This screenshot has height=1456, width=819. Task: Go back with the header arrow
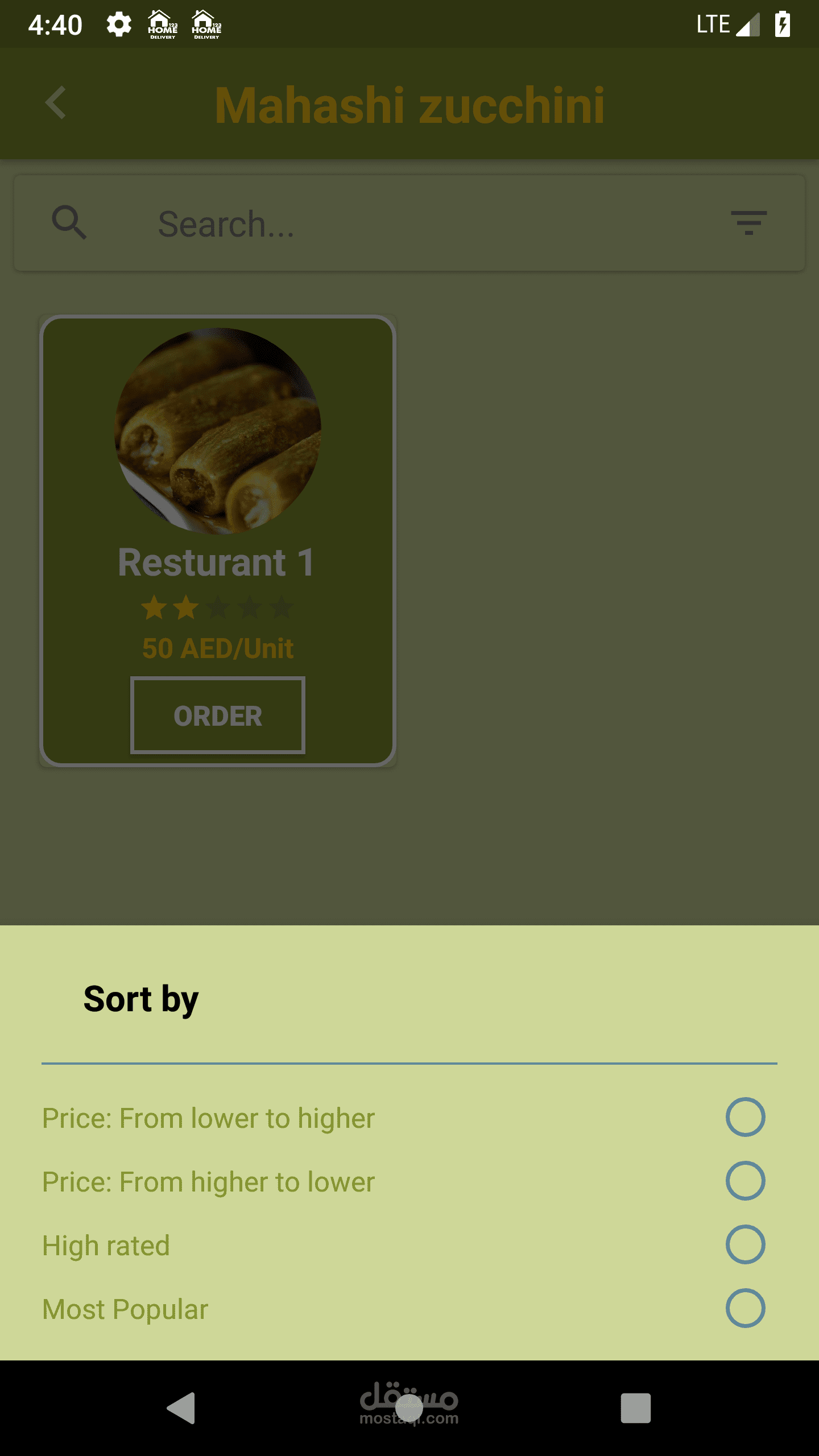pyautogui.click(x=56, y=104)
